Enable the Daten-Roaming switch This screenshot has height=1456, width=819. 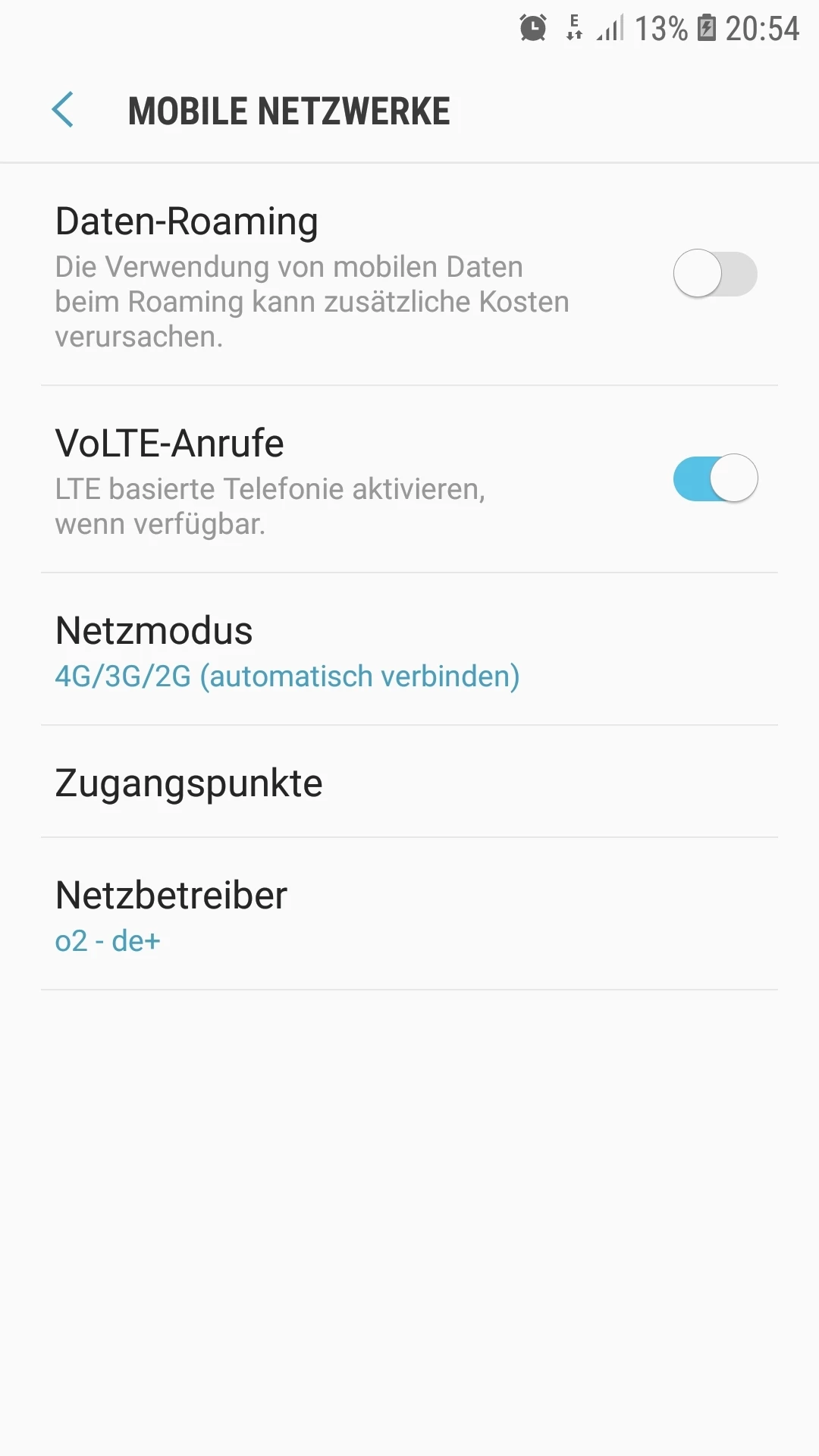coord(714,274)
